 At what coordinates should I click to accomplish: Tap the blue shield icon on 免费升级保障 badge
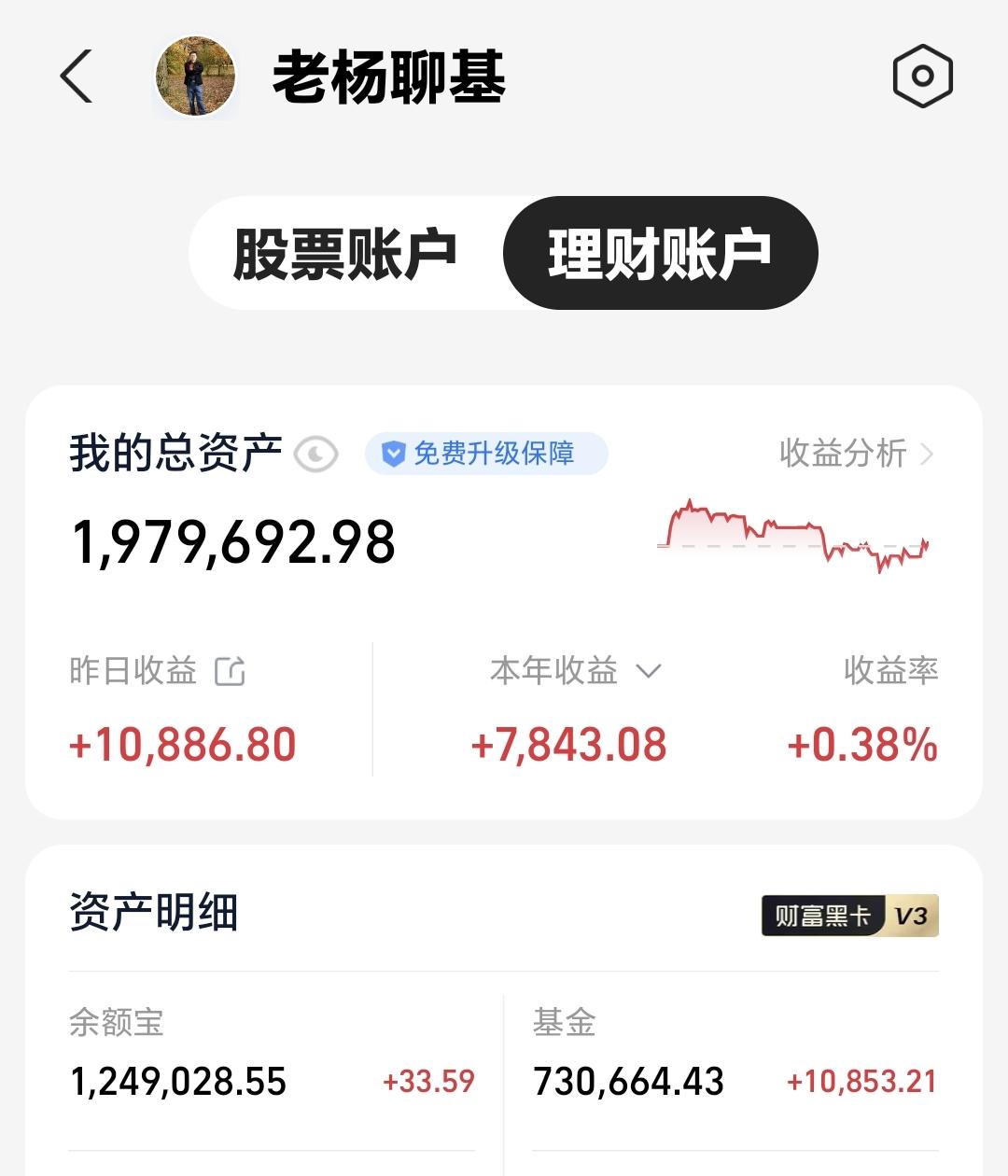tap(396, 454)
